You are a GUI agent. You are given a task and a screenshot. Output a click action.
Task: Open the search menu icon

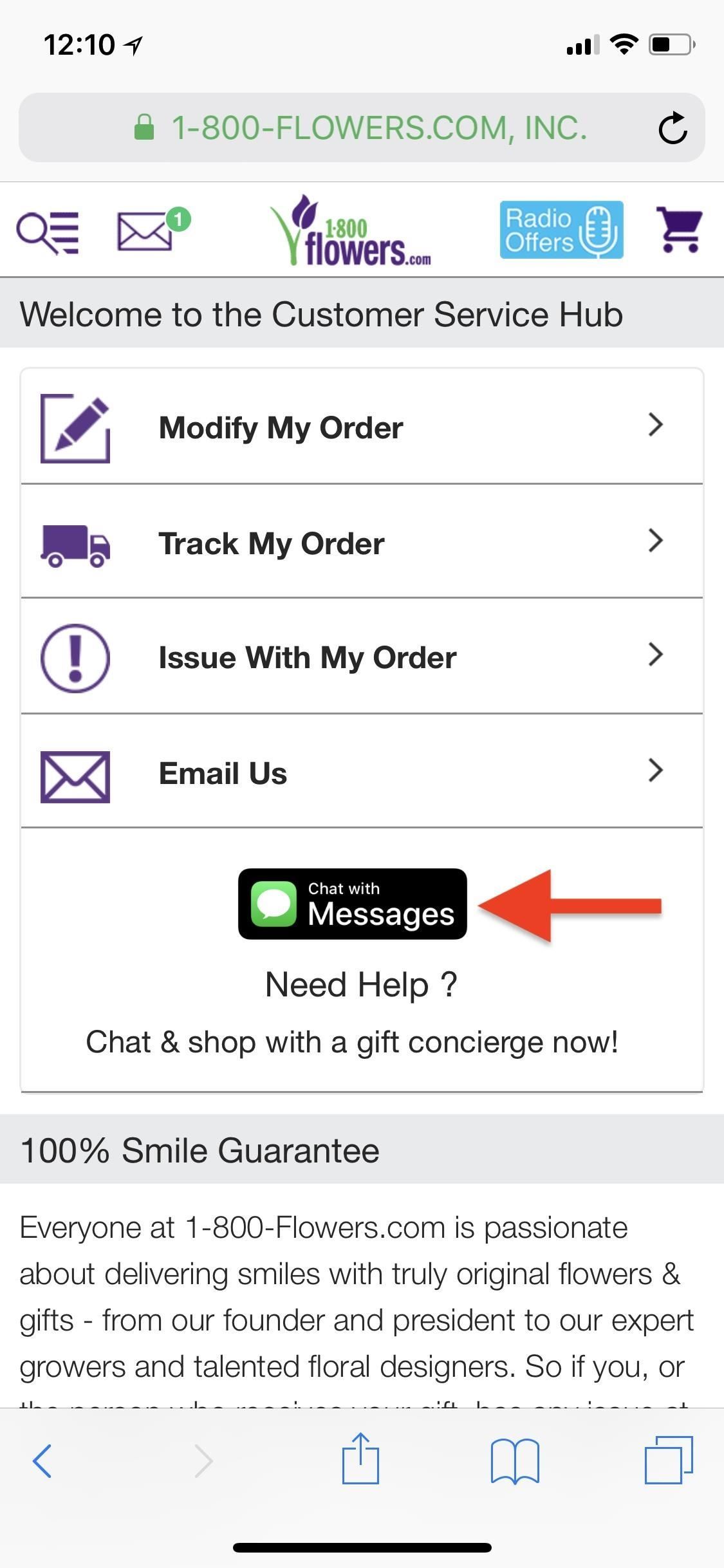click(48, 232)
